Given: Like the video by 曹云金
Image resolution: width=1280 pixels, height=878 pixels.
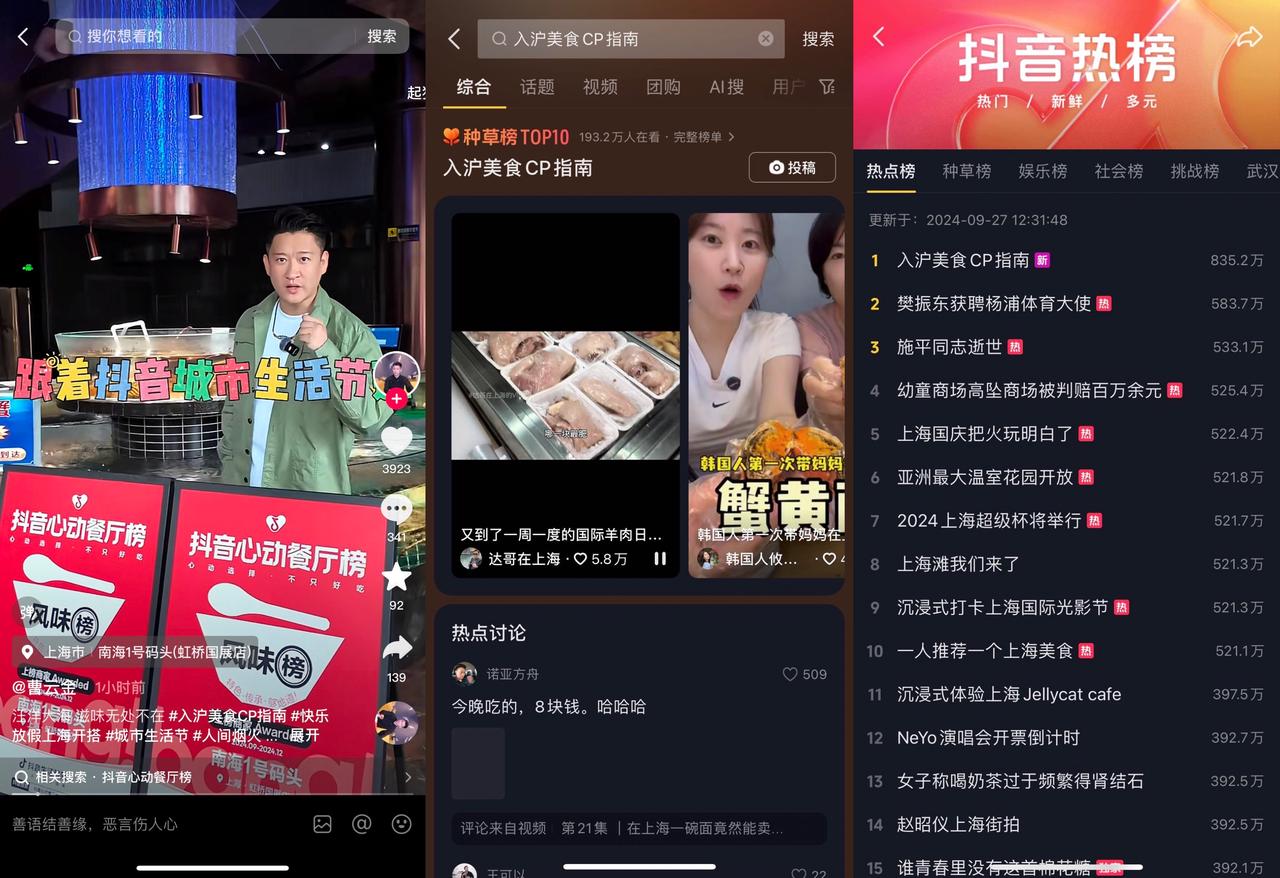Looking at the screenshot, I should point(397,440).
